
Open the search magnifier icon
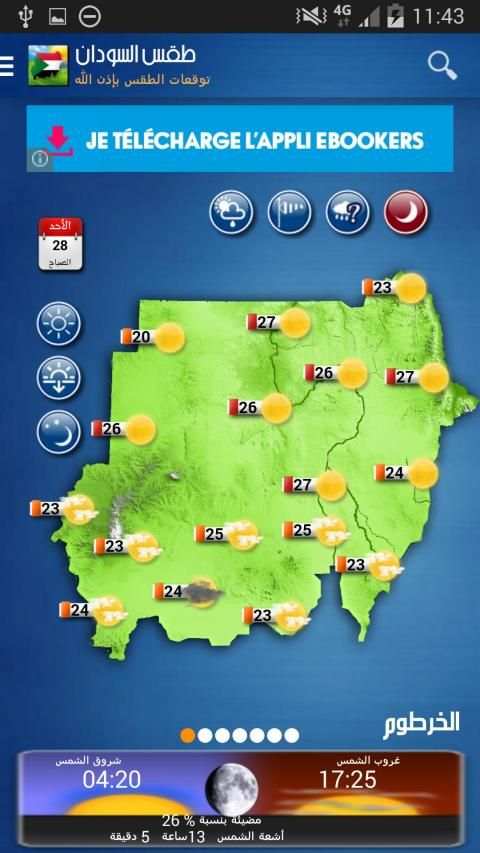point(442,66)
